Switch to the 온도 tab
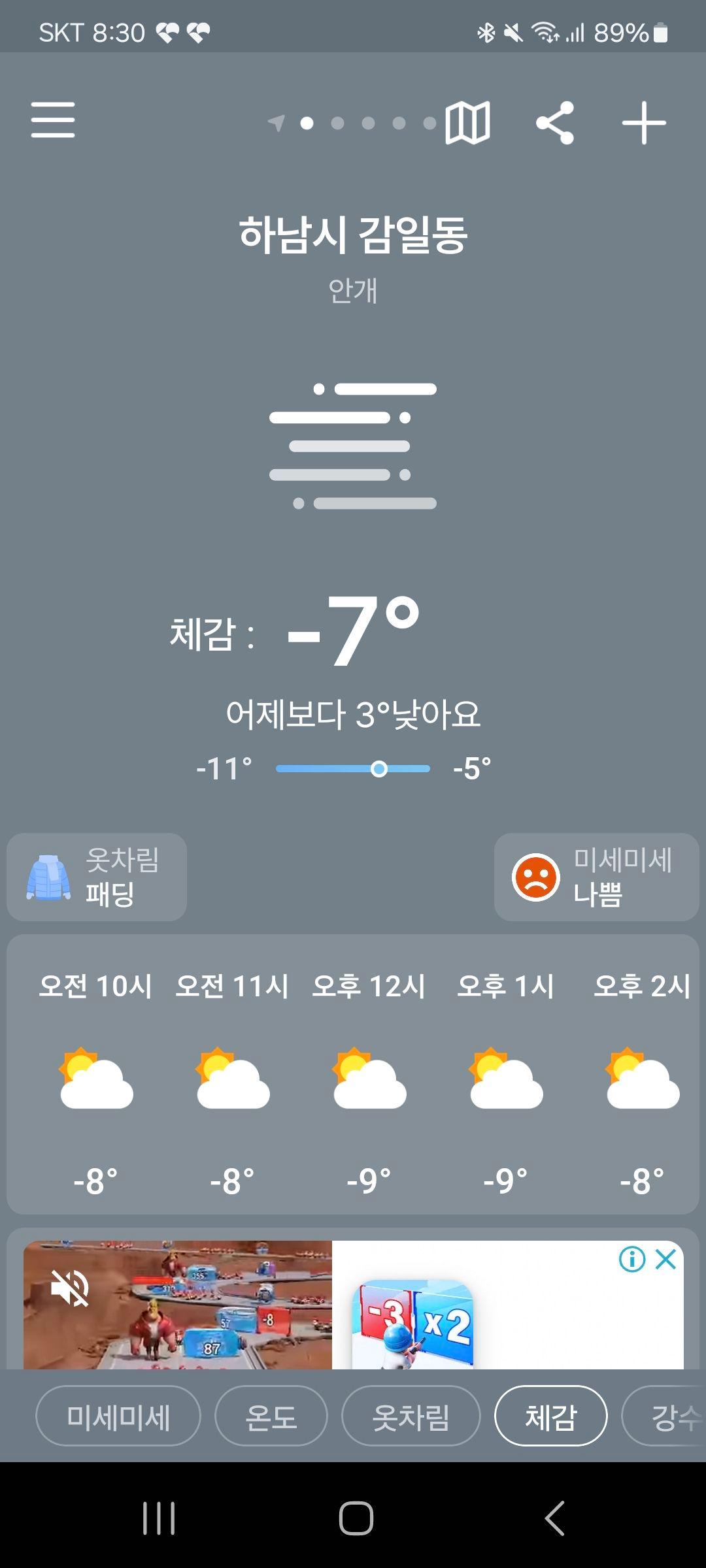Screen dimensions: 706x1568 click(271, 1417)
